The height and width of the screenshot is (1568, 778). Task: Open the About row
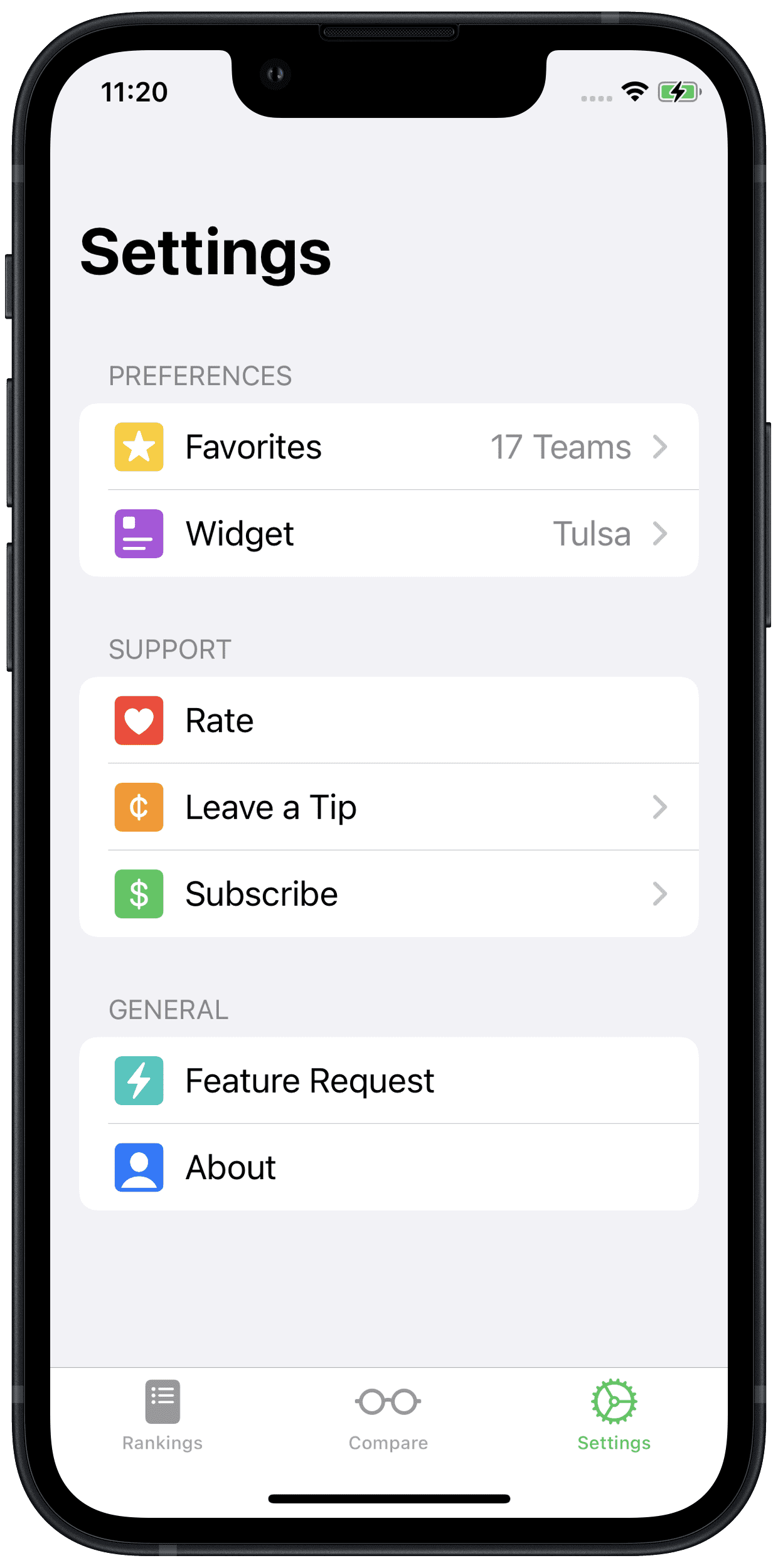click(388, 1167)
